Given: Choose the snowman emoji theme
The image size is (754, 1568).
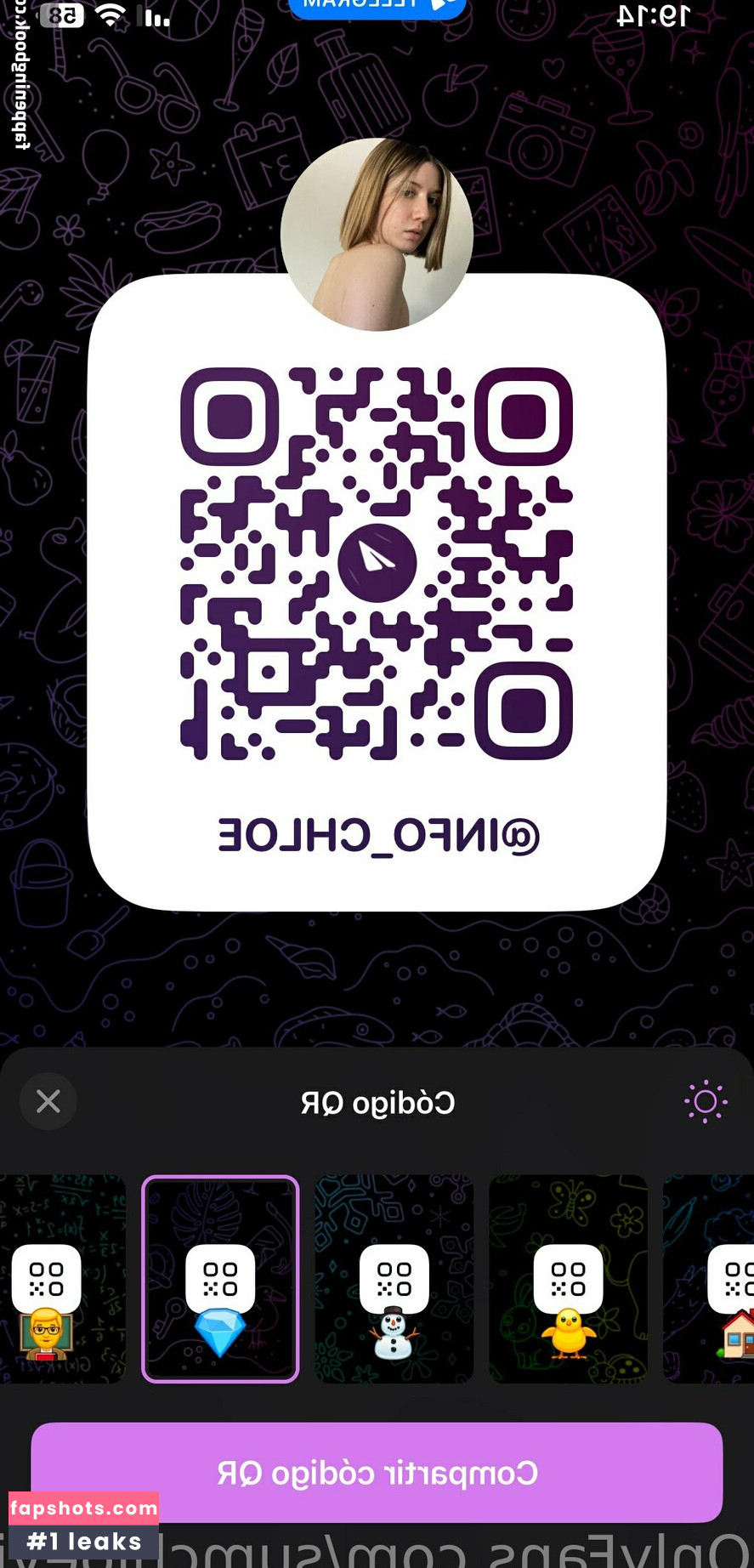Looking at the screenshot, I should tap(394, 1278).
